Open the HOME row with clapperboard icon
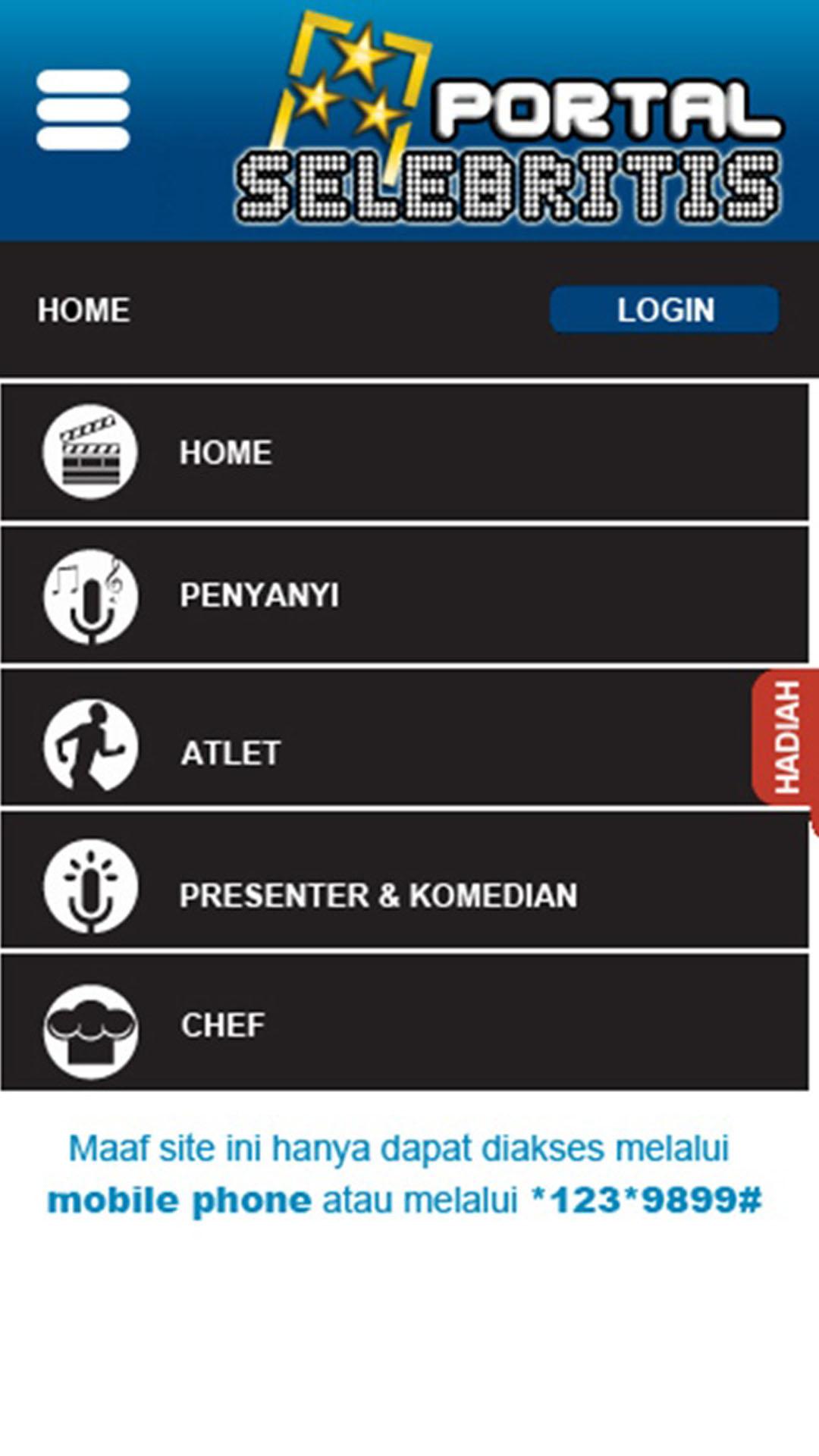Image resolution: width=819 pixels, height=1456 pixels. tap(404, 453)
